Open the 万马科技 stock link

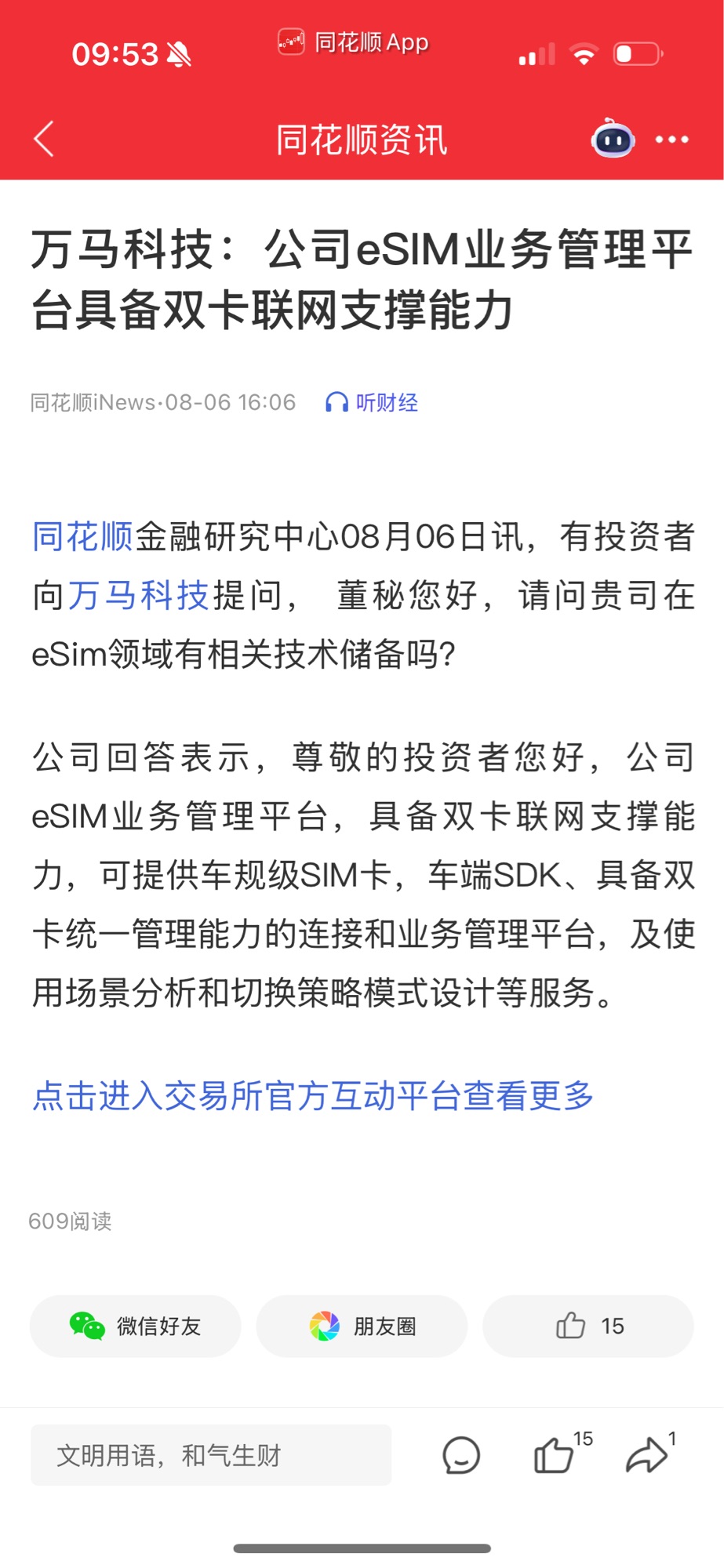pos(138,596)
